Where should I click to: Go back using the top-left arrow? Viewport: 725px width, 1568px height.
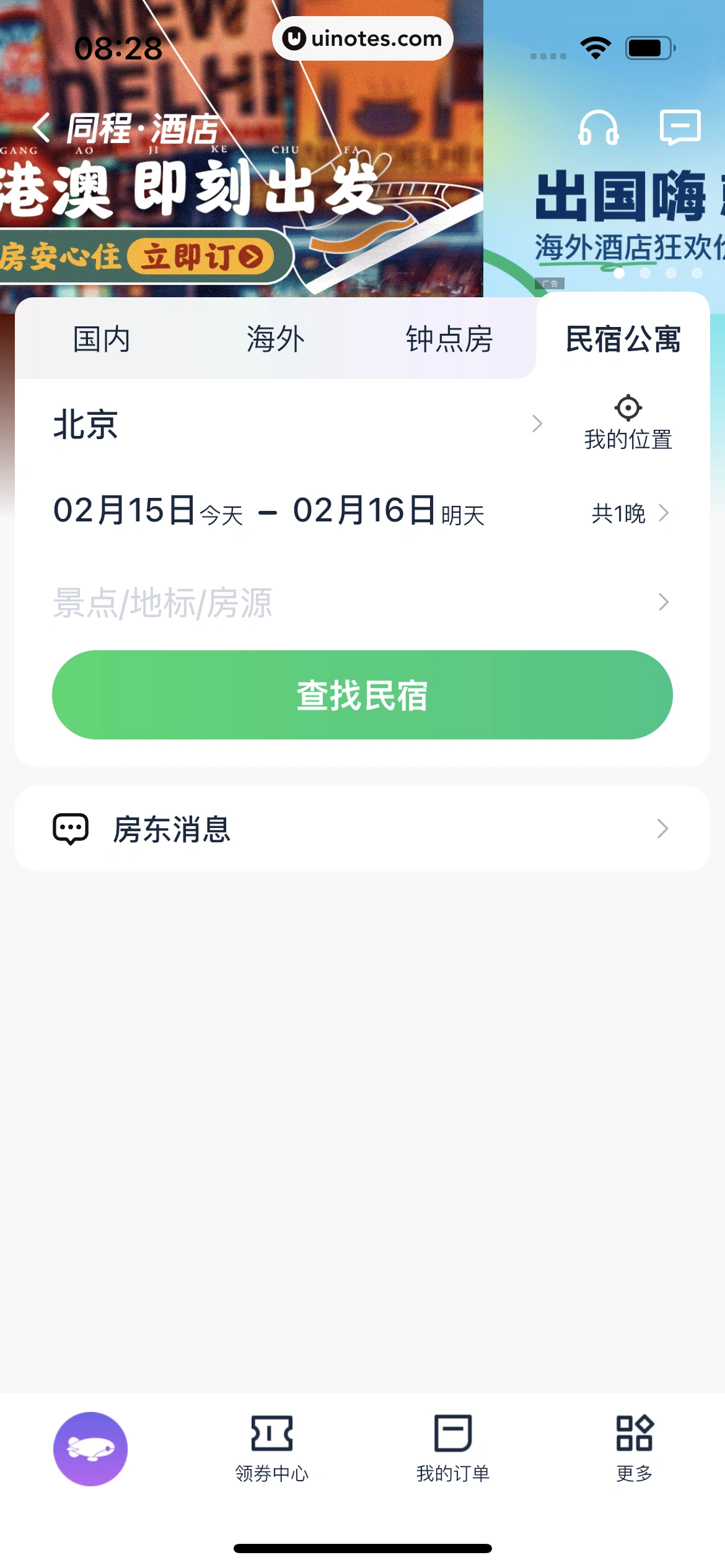point(41,128)
